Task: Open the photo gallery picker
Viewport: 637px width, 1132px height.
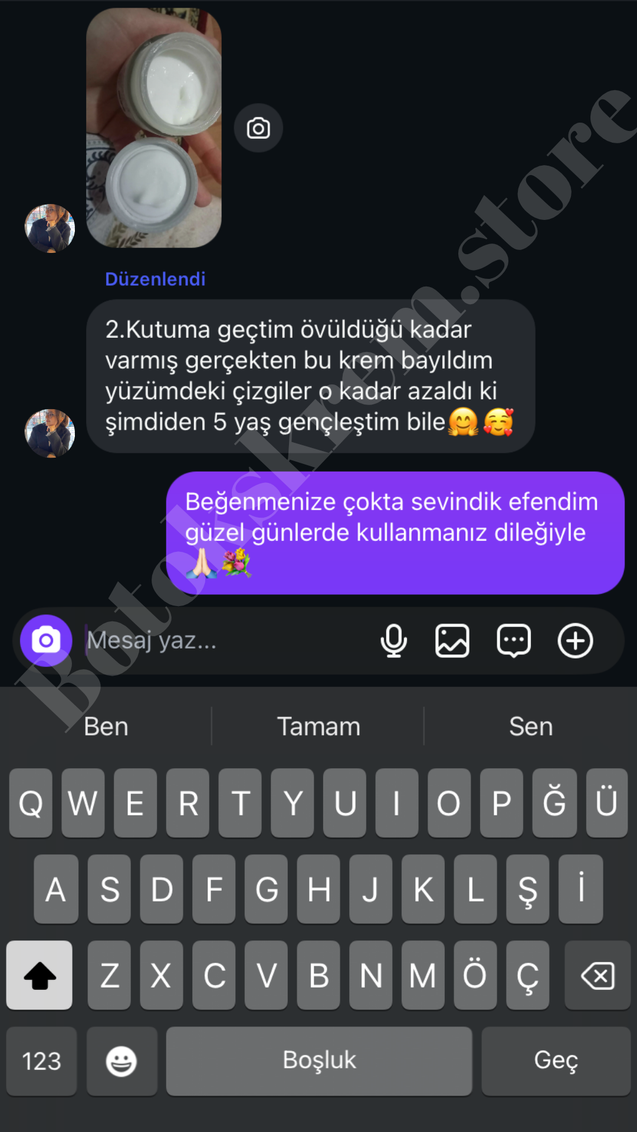Action: 452,640
